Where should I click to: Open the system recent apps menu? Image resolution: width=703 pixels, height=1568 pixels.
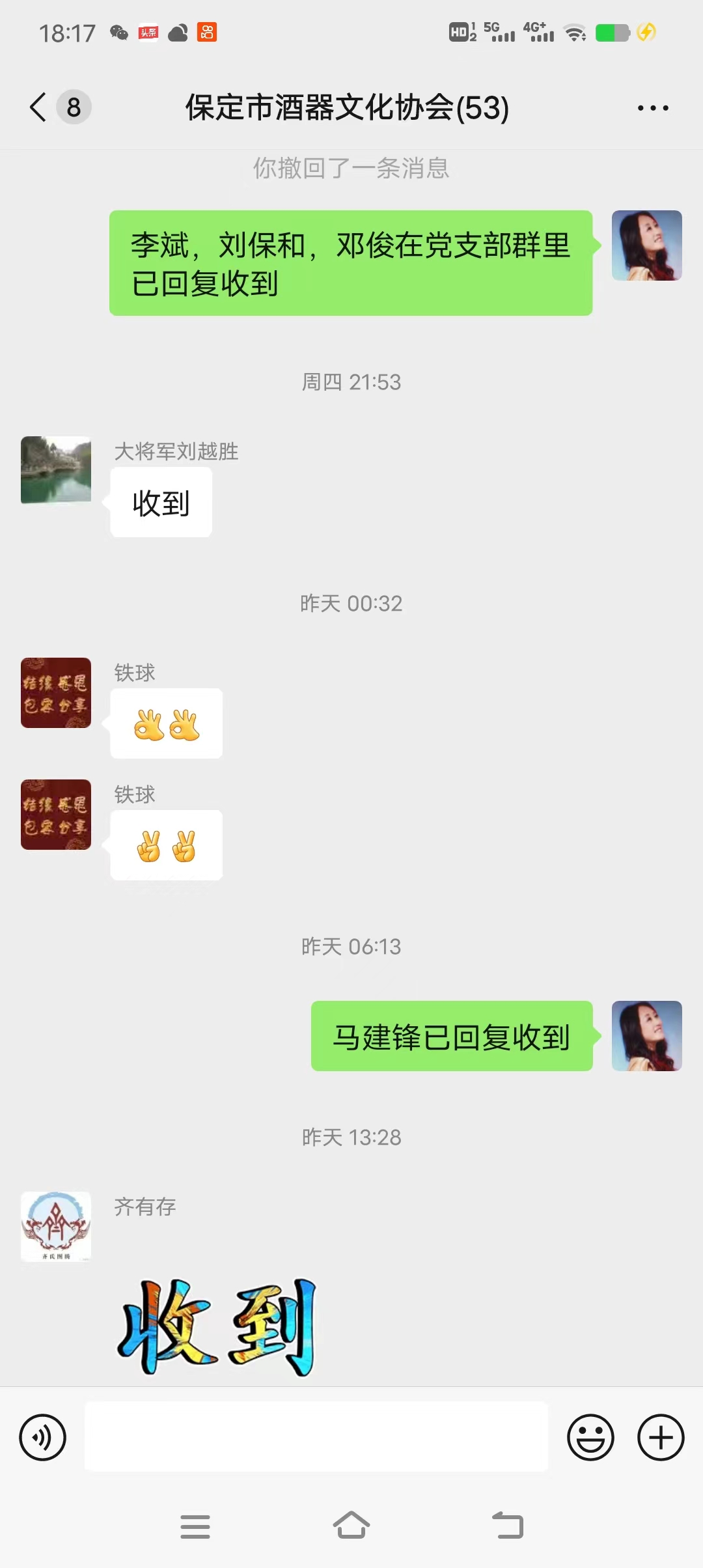[195, 1526]
